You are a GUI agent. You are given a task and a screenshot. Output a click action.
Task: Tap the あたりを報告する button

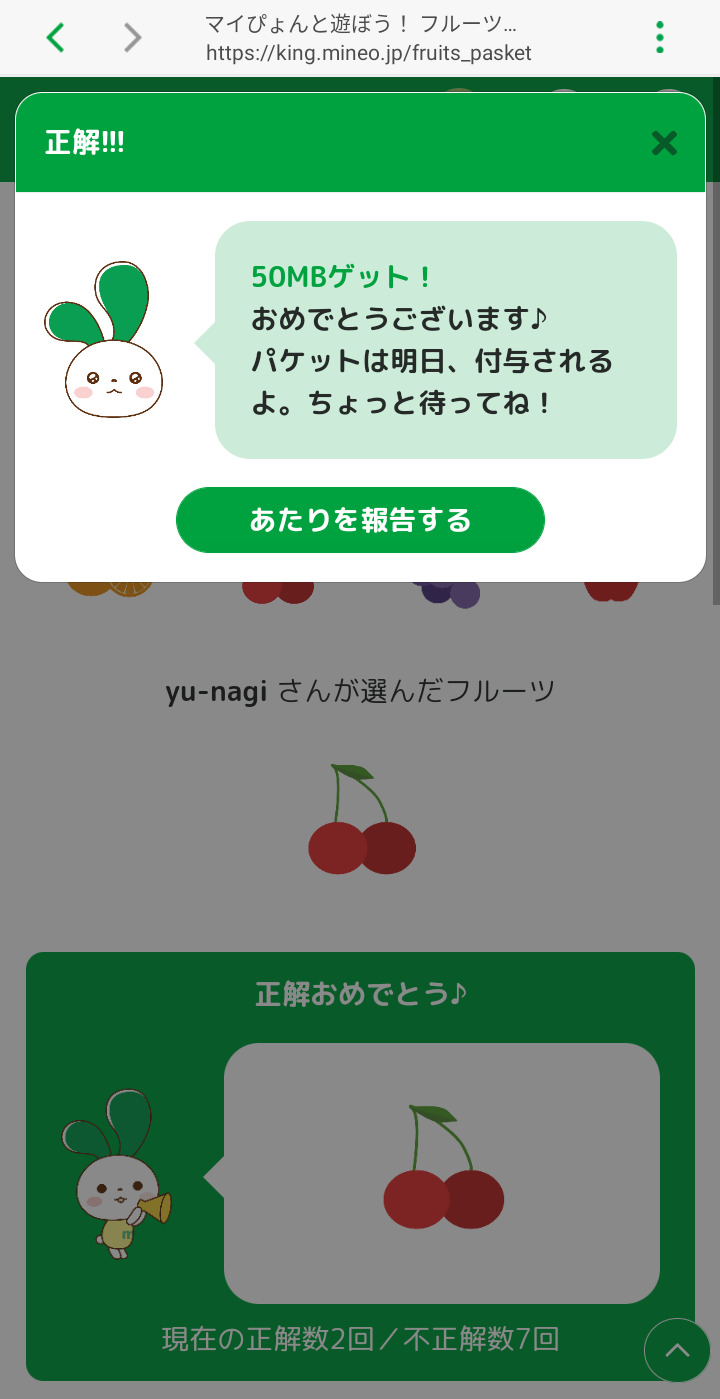point(360,520)
